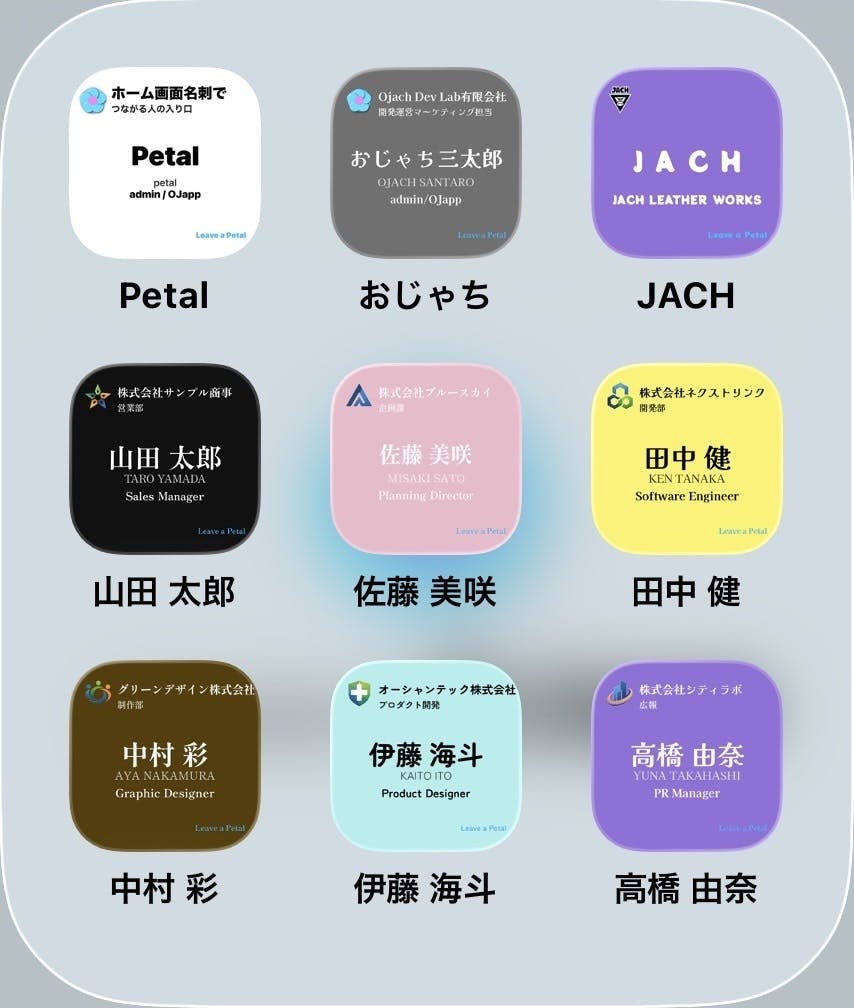Tap the 山田 太郎 card icon
Screen dimensions: 854x1008
coord(164,459)
